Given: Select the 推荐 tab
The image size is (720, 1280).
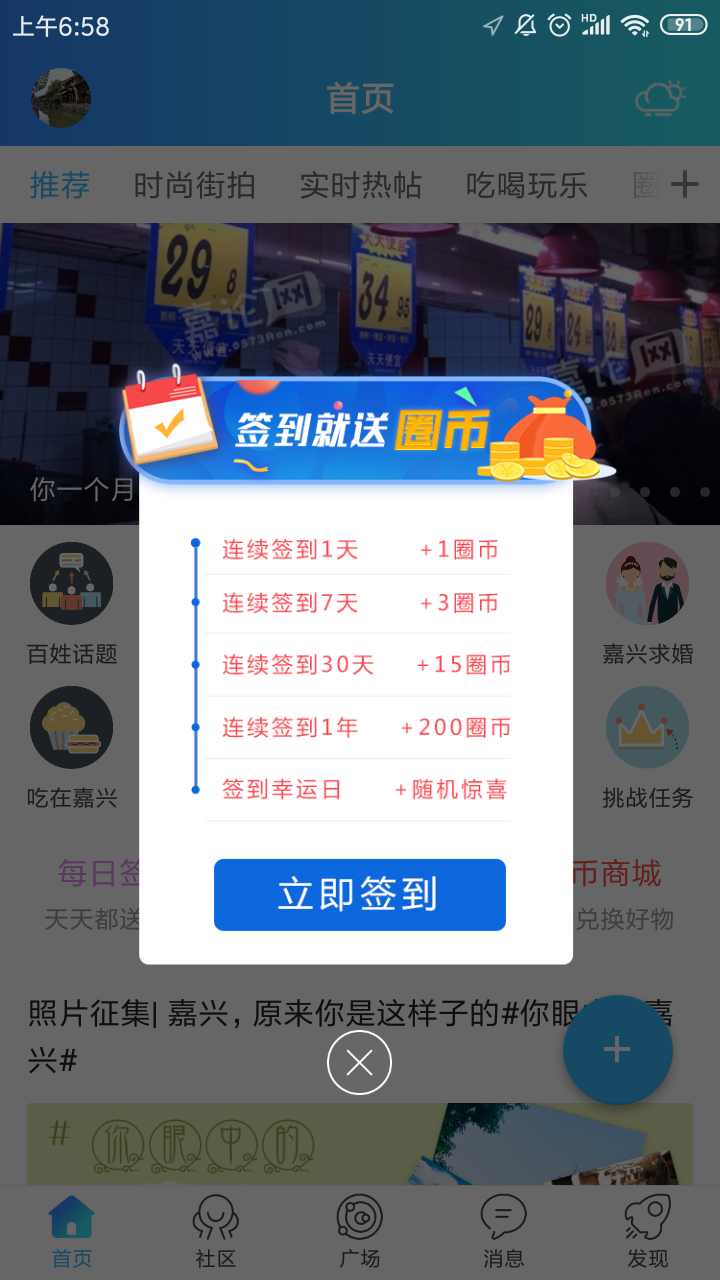Looking at the screenshot, I should pyautogui.click(x=60, y=185).
